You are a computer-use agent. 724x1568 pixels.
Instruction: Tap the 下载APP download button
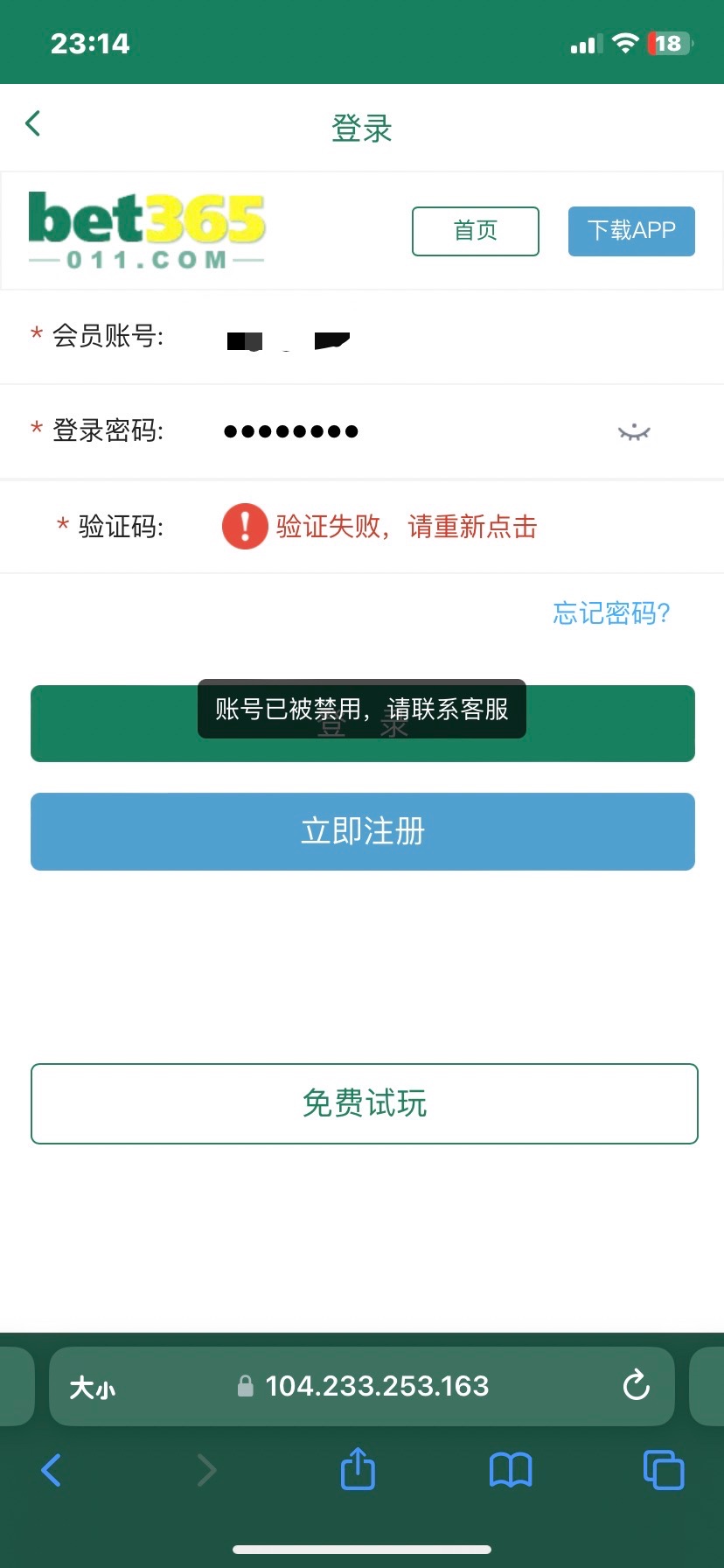coord(631,231)
